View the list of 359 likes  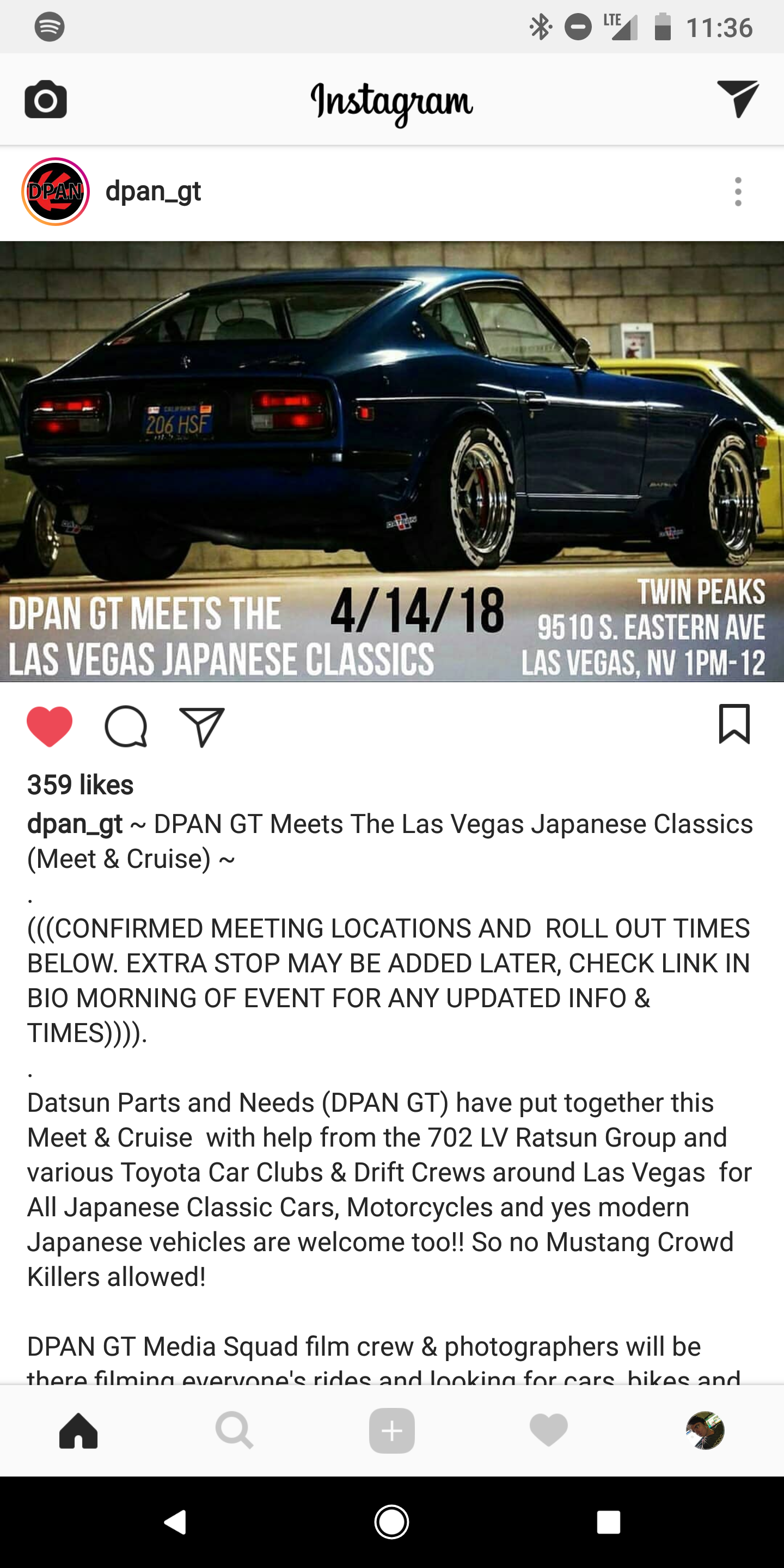coord(79,785)
